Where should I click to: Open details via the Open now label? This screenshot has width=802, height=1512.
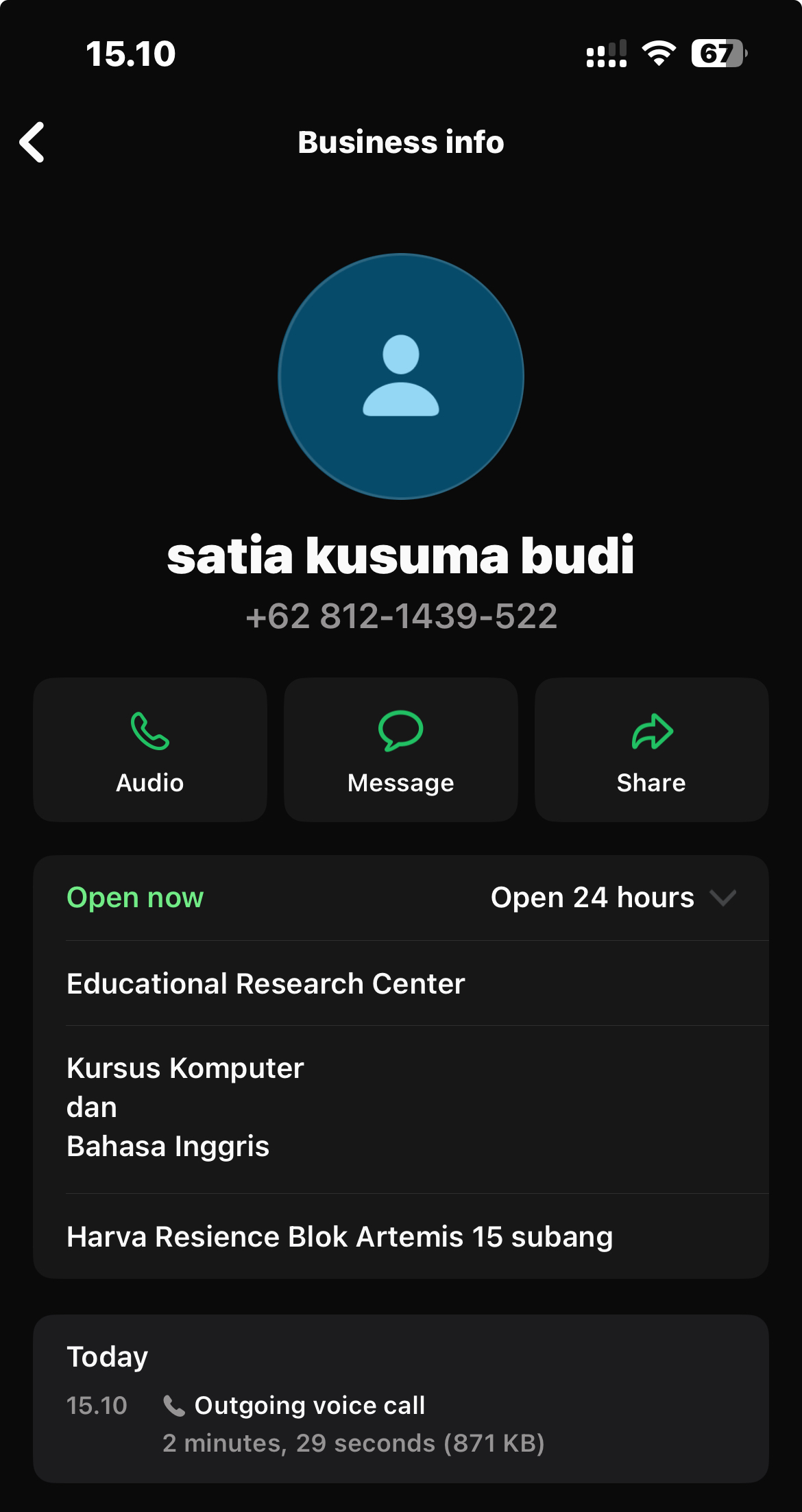tap(134, 897)
